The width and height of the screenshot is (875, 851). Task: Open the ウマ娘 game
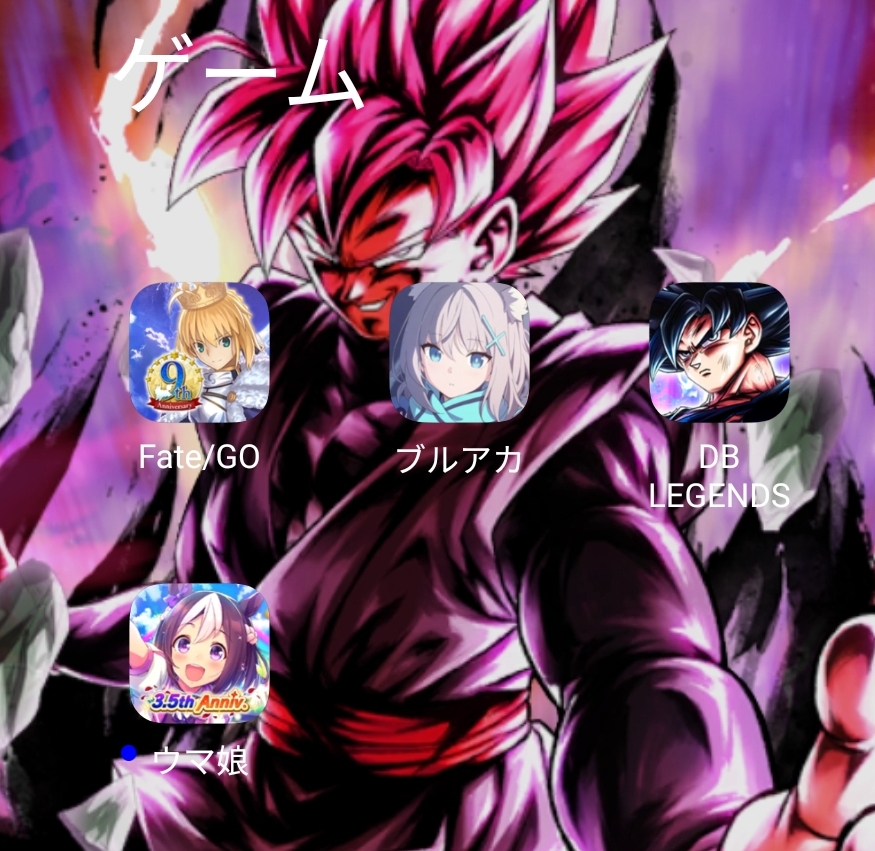[199, 652]
